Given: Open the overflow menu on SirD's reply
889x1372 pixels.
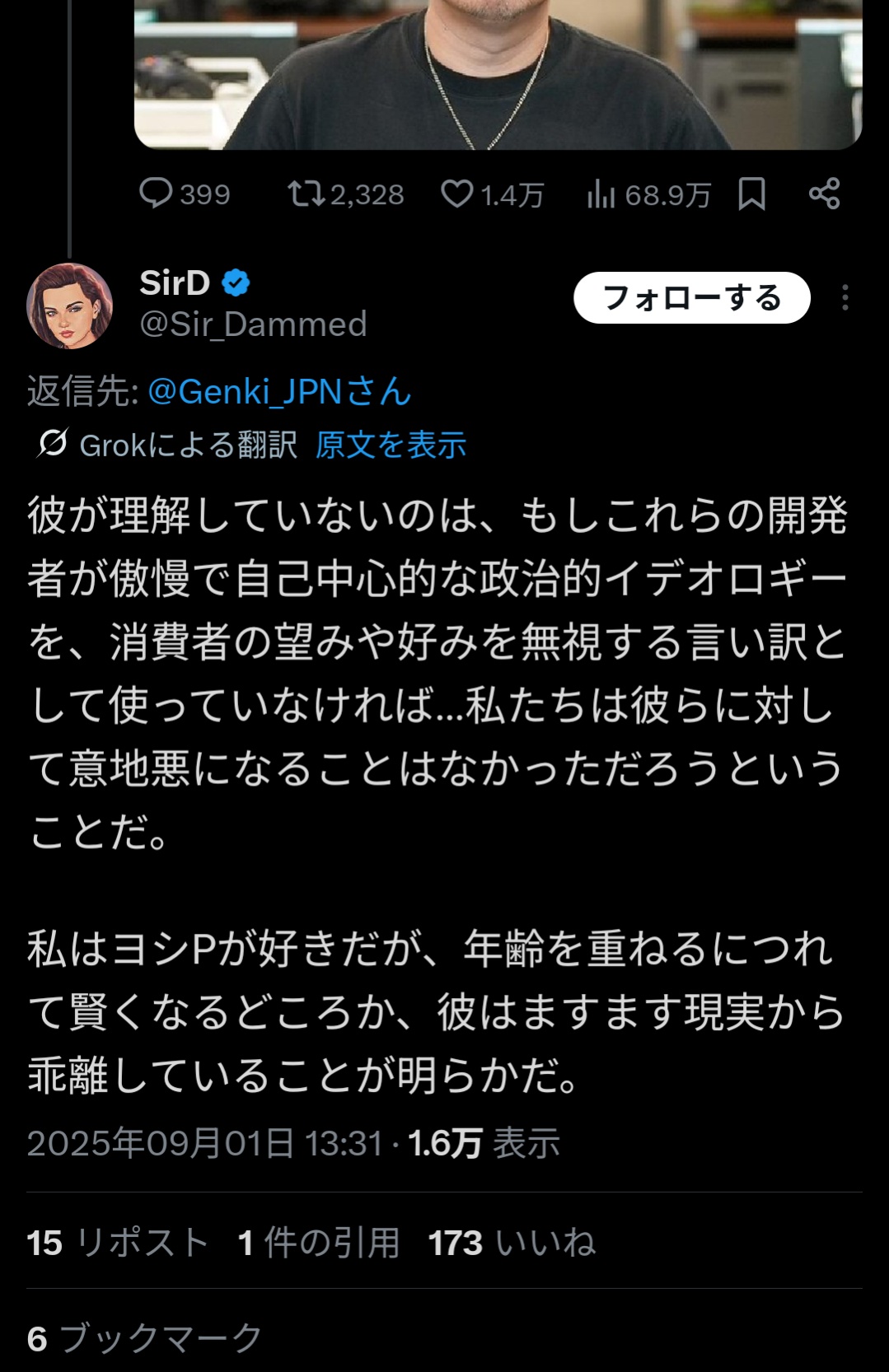Looking at the screenshot, I should (845, 297).
